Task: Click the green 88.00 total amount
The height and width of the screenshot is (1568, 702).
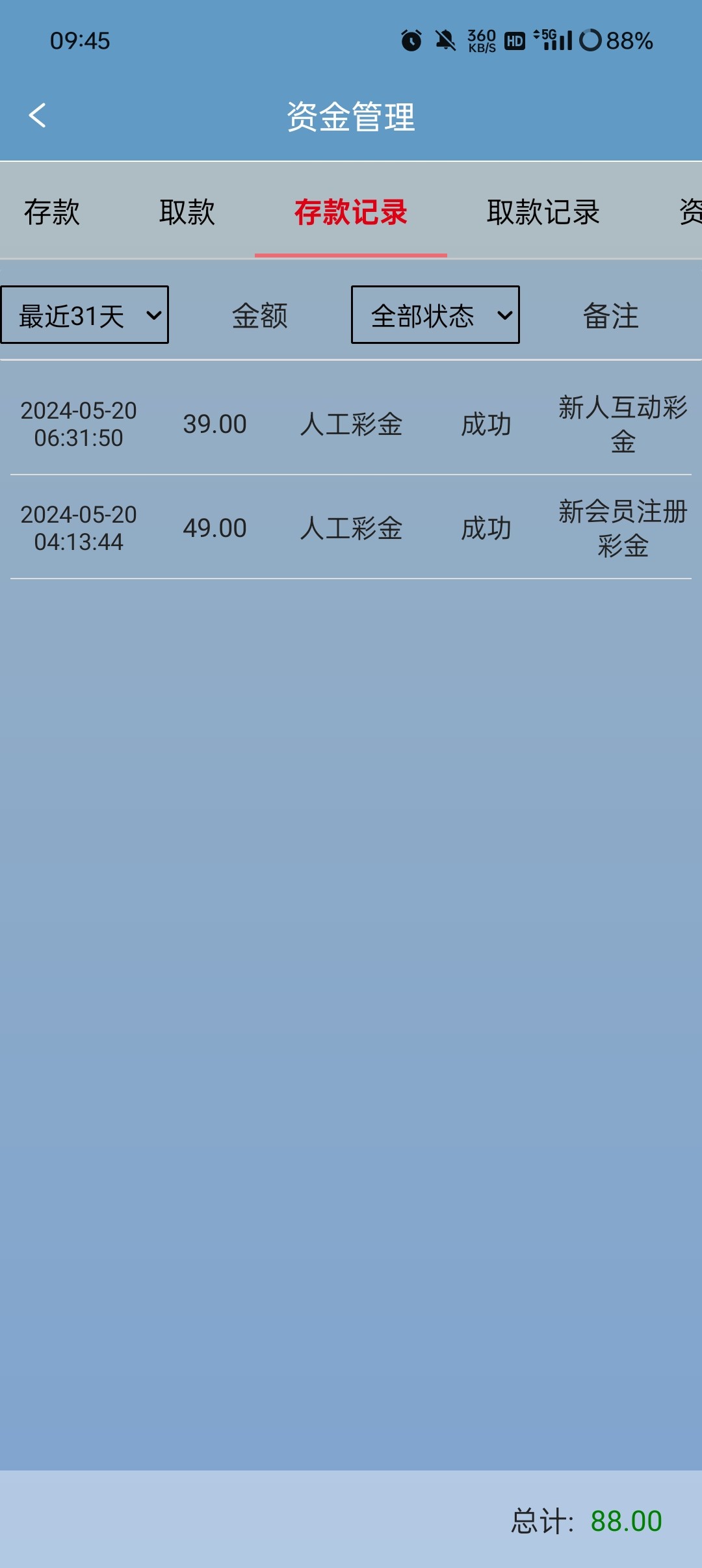Action: 625,1521
